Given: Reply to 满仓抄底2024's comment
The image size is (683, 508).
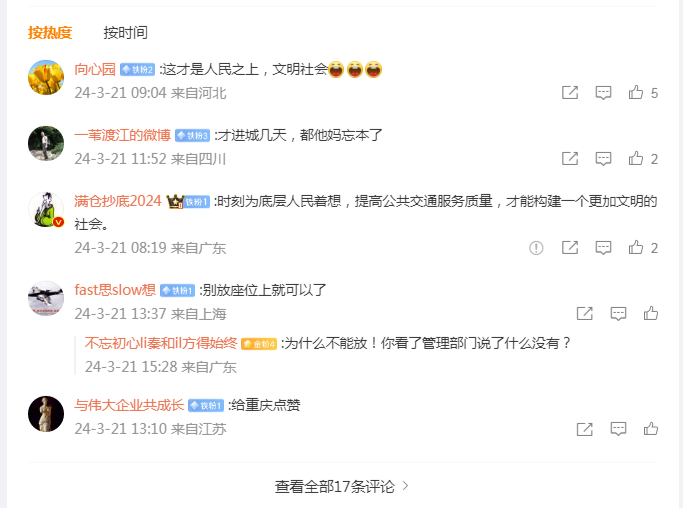Looking at the screenshot, I should pos(603,248).
